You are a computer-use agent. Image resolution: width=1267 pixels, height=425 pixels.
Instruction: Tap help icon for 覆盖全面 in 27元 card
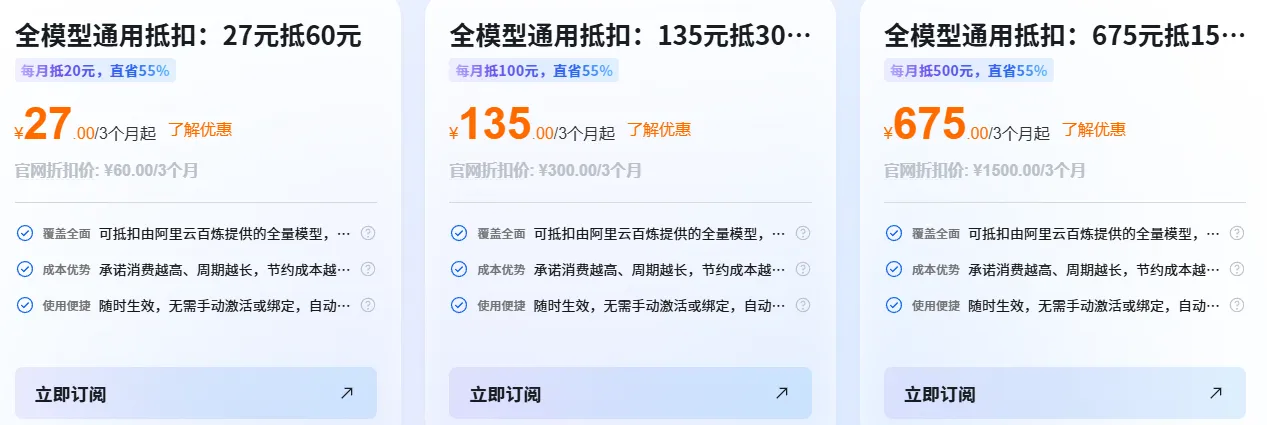[x=368, y=233]
